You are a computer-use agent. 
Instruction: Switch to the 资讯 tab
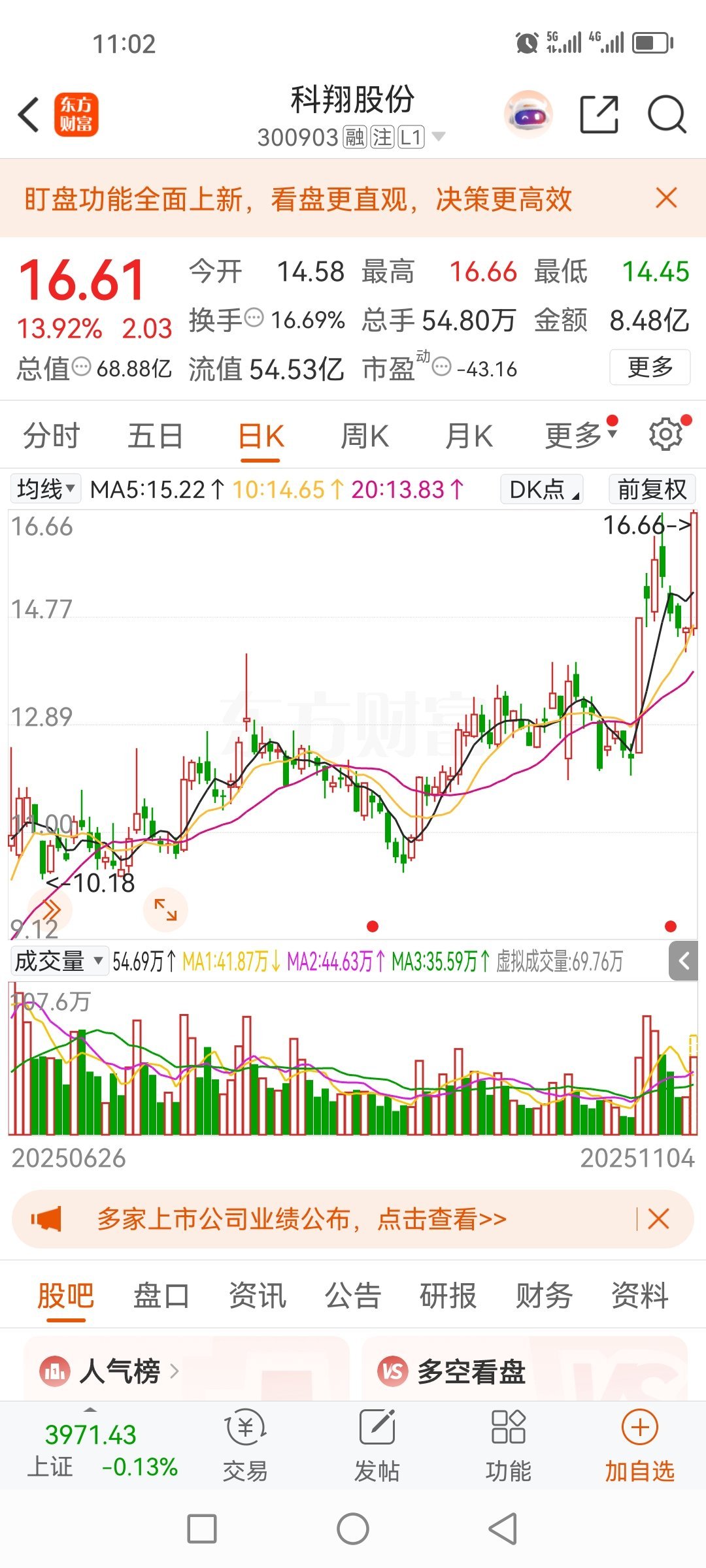[258, 1296]
